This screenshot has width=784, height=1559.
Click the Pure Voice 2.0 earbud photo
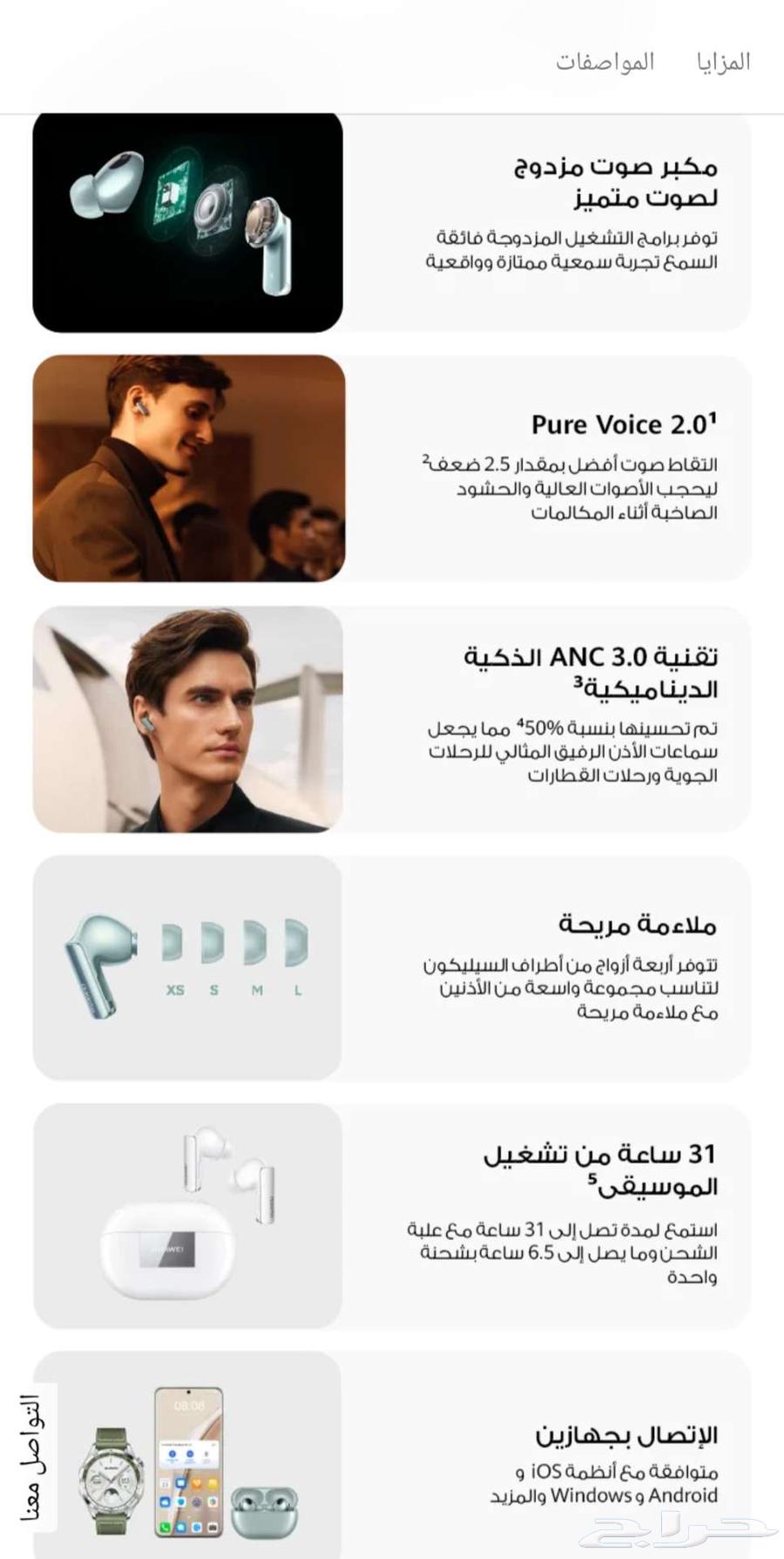click(186, 467)
